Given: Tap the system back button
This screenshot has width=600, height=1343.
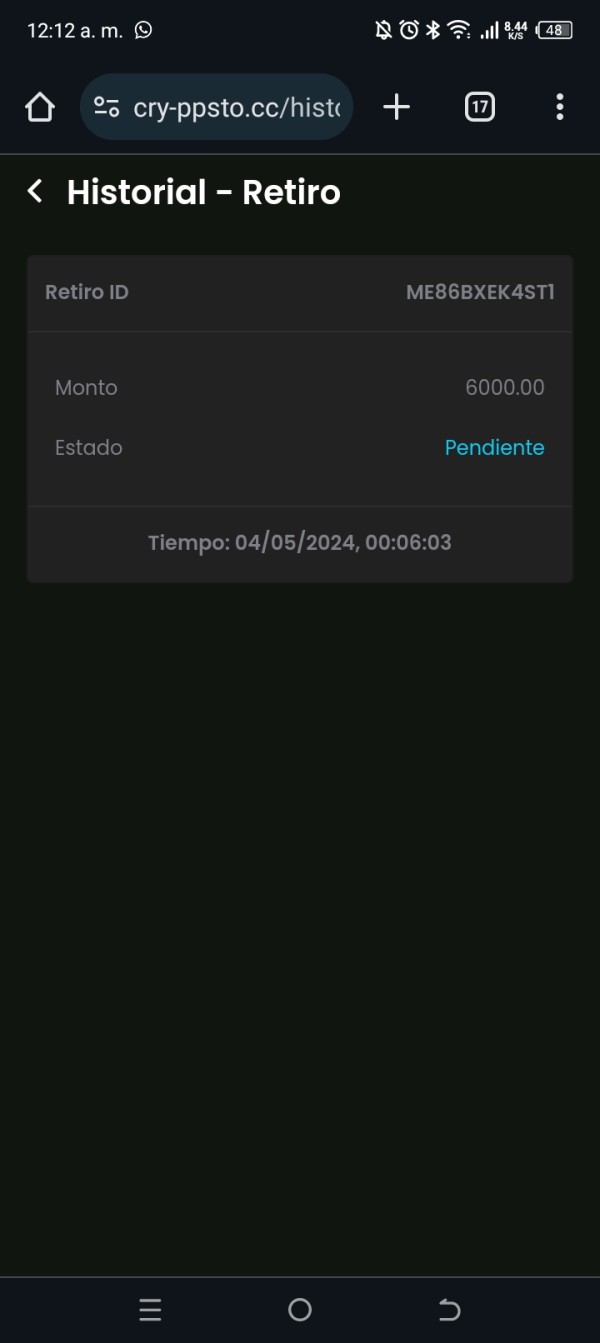Looking at the screenshot, I should [x=450, y=1309].
